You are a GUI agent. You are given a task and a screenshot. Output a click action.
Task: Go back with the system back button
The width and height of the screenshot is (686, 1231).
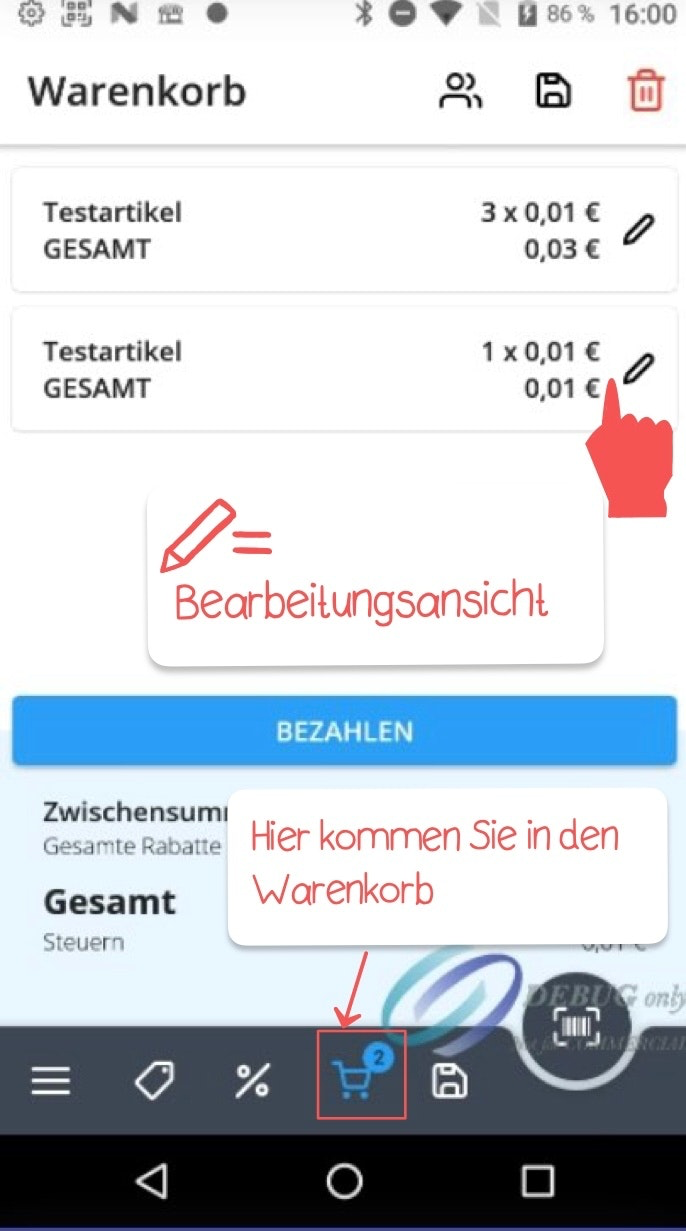point(151,1181)
